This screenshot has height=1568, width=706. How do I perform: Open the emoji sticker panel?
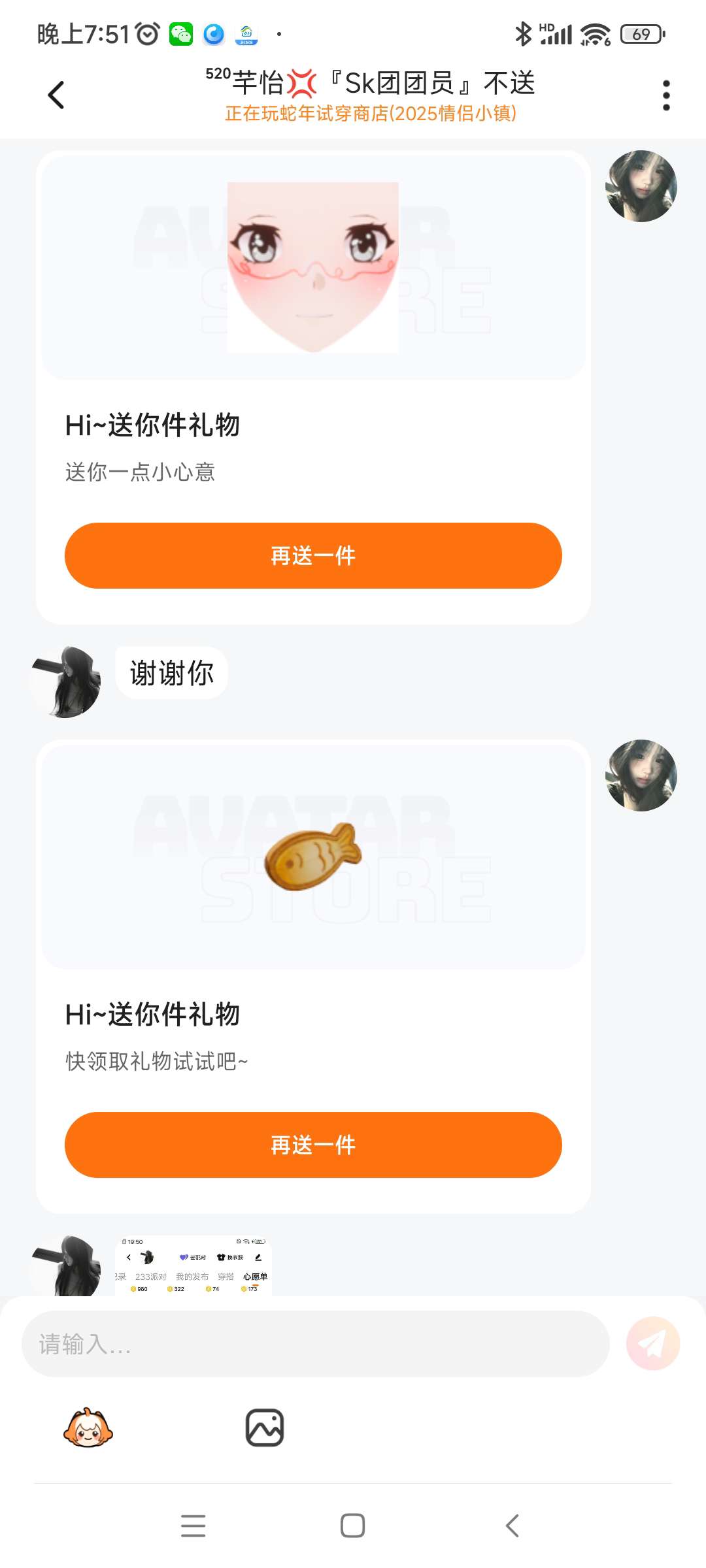tap(88, 1428)
